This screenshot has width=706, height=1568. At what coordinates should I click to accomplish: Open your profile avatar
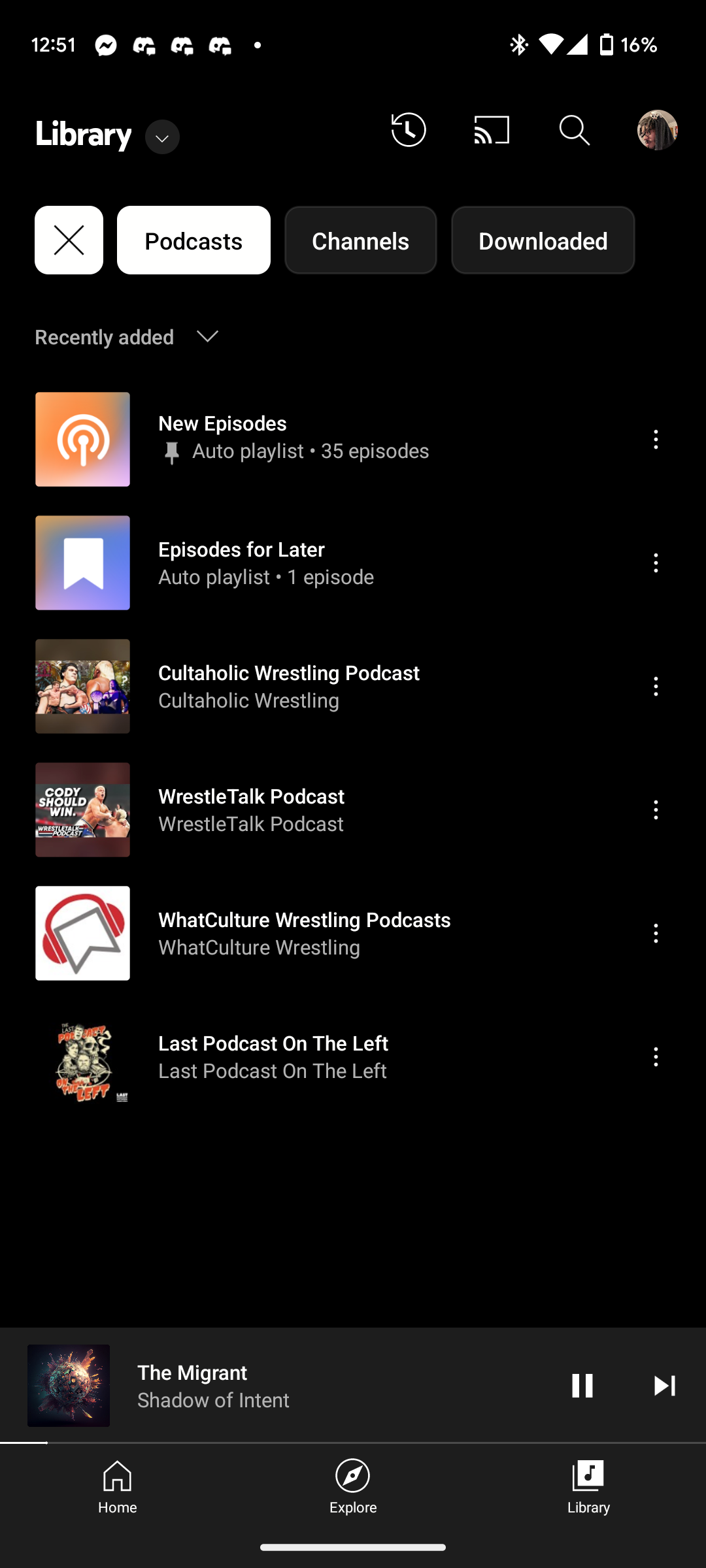point(658,130)
